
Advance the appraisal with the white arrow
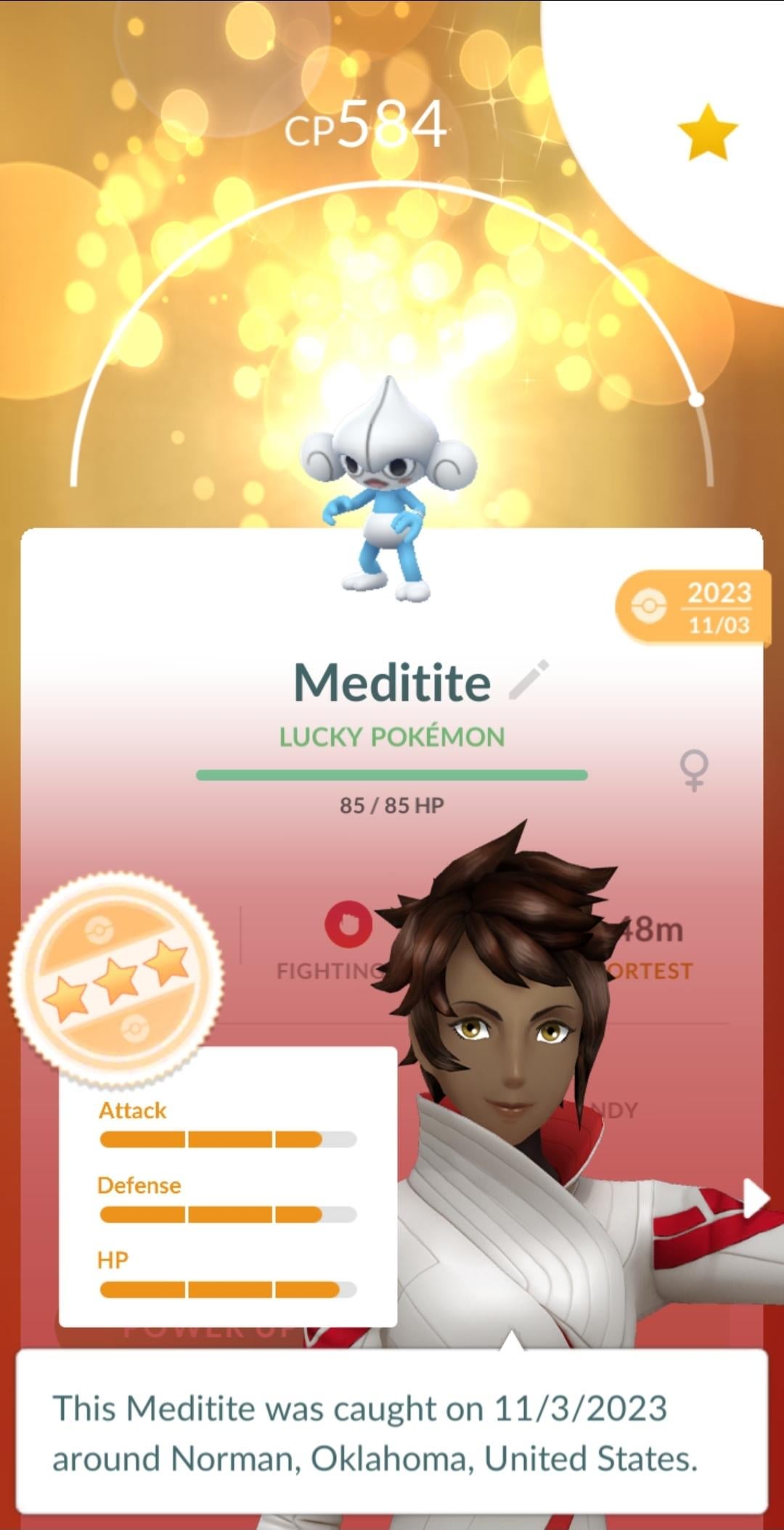tap(755, 1199)
